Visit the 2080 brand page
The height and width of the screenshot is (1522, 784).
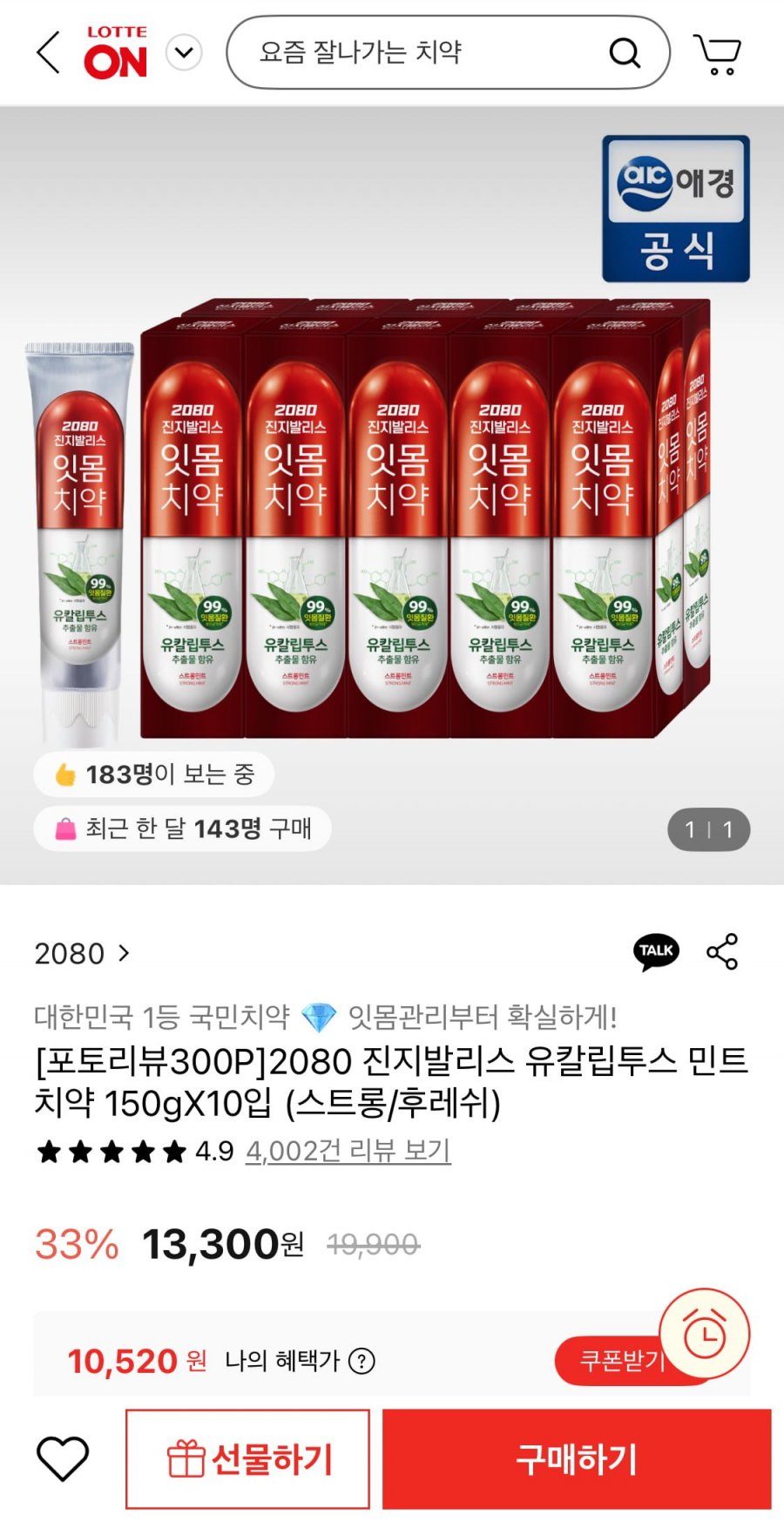[x=82, y=953]
